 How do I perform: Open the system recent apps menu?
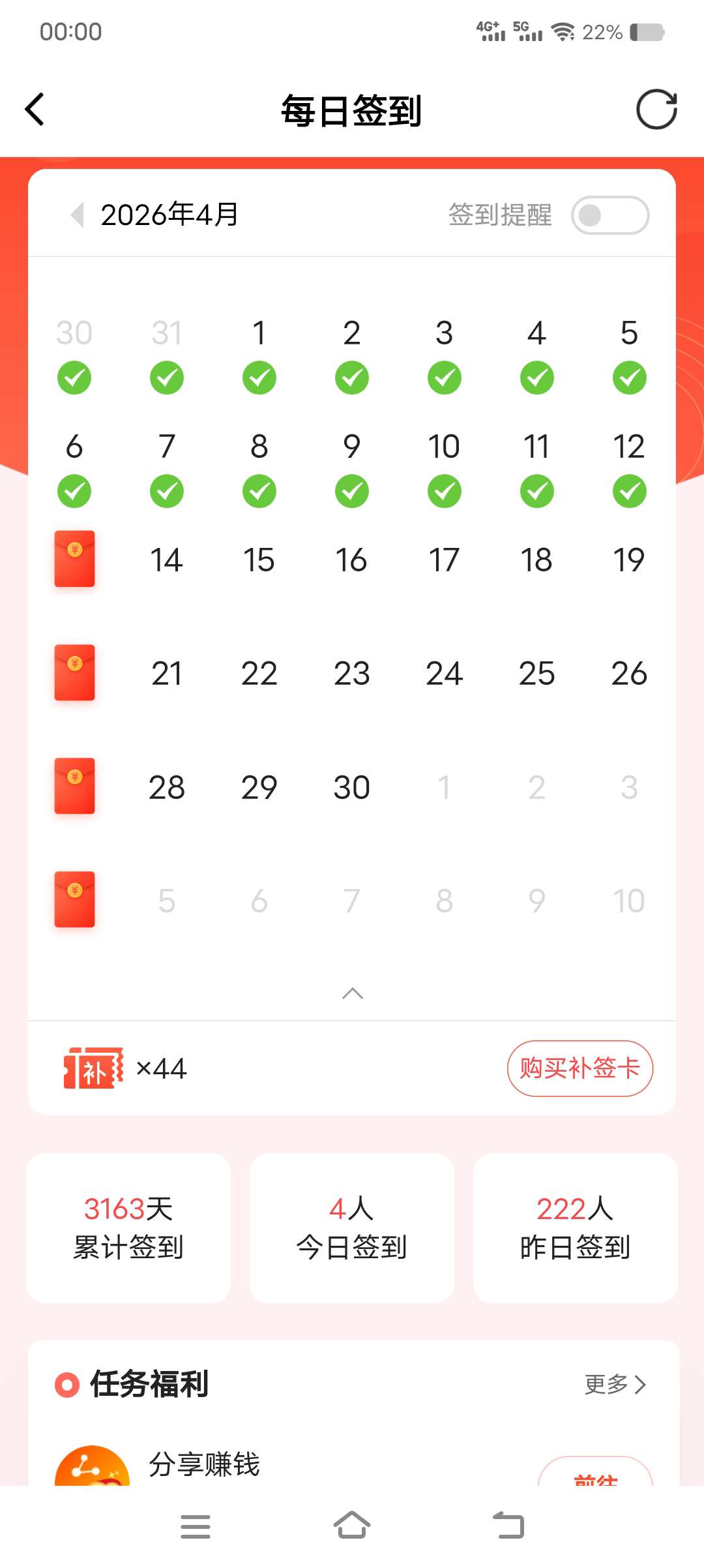point(195,1526)
